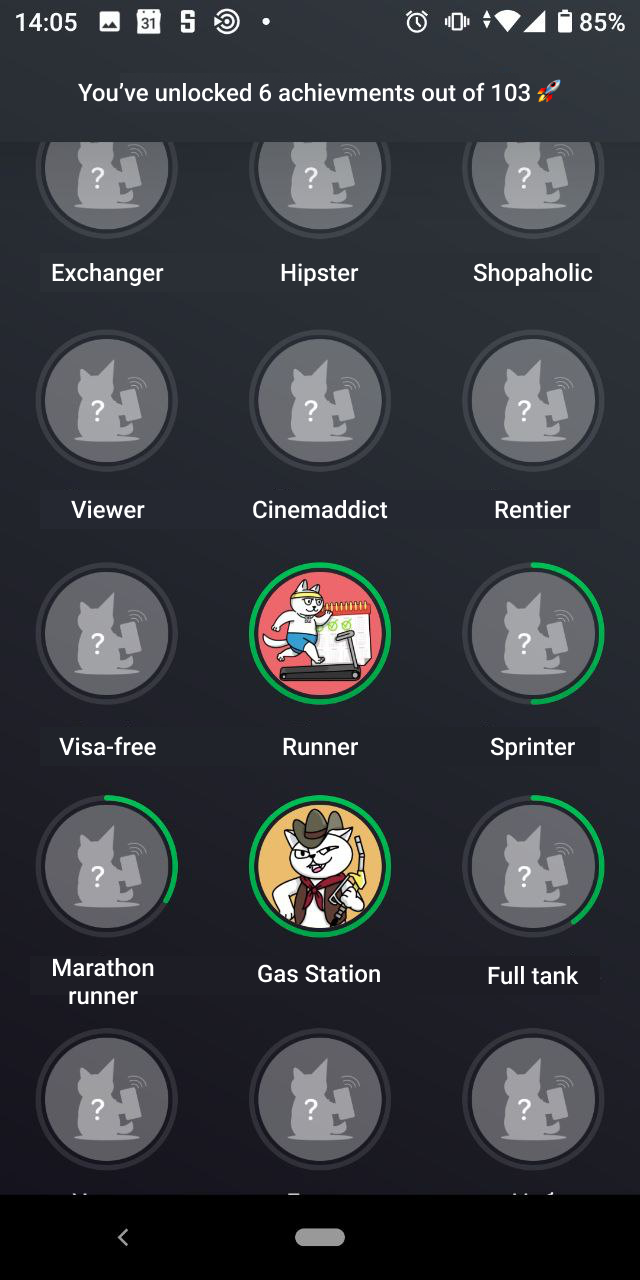The width and height of the screenshot is (640, 1280).
Task: Check progress on the Sprinter achievement
Action: point(533,634)
